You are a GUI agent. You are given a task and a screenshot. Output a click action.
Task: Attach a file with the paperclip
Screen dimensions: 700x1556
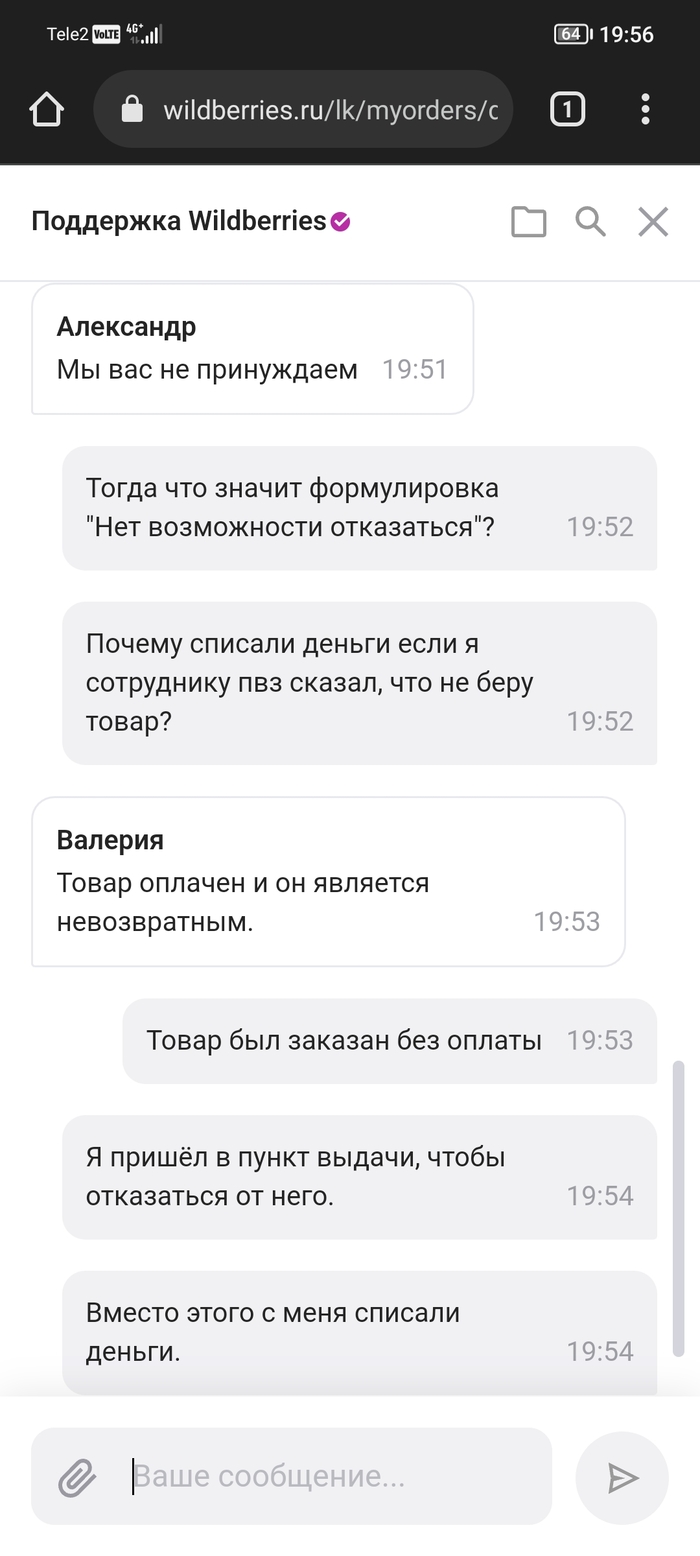tap(77, 1477)
